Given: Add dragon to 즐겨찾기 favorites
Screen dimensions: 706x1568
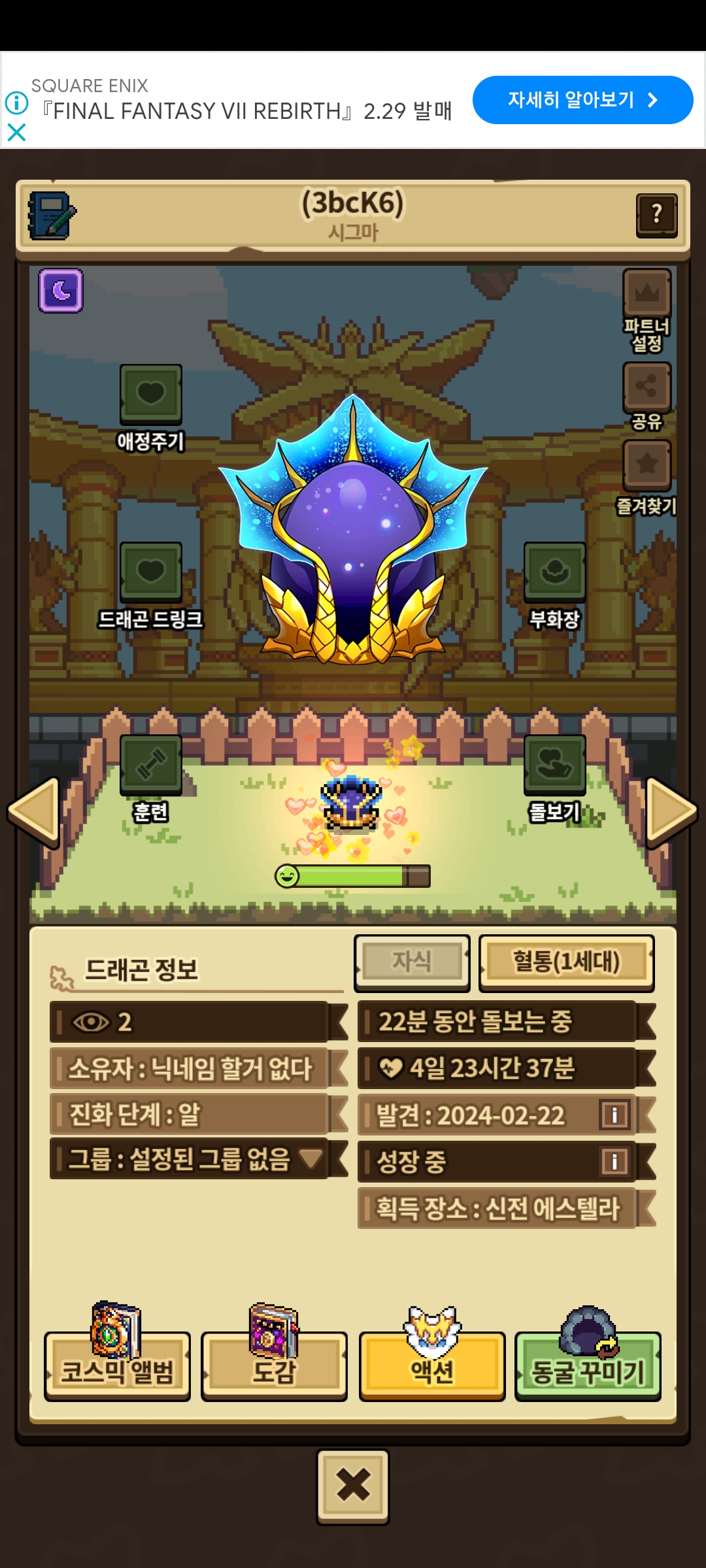Looking at the screenshot, I should tap(647, 465).
